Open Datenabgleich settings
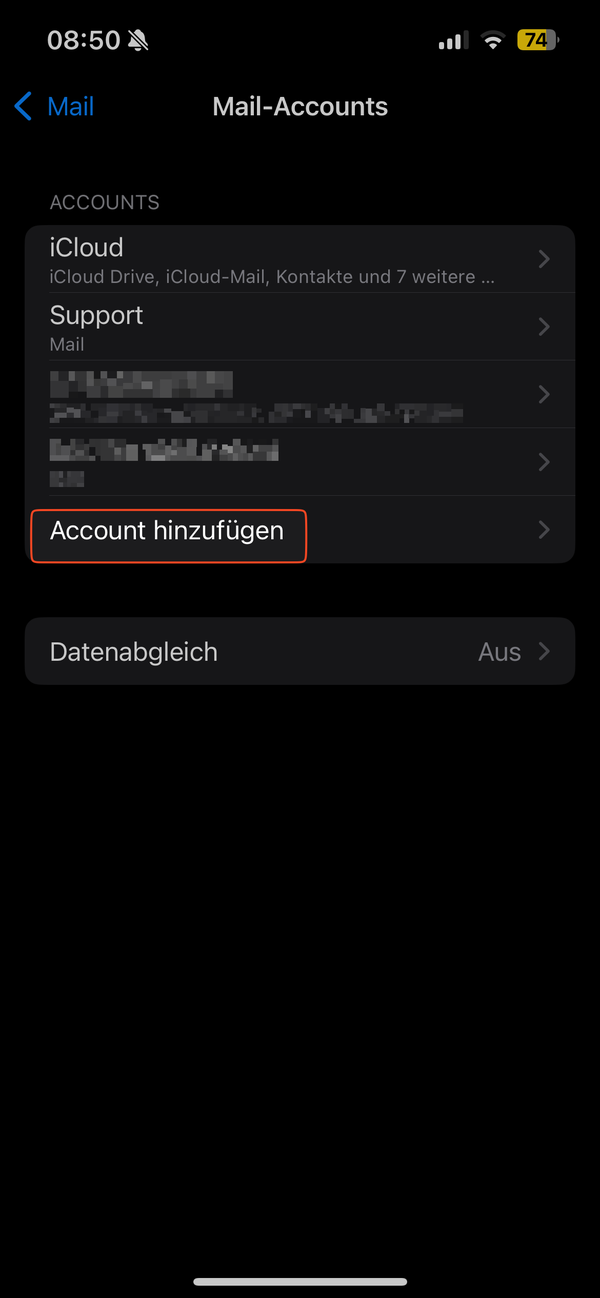The width and height of the screenshot is (600, 1298). point(300,652)
